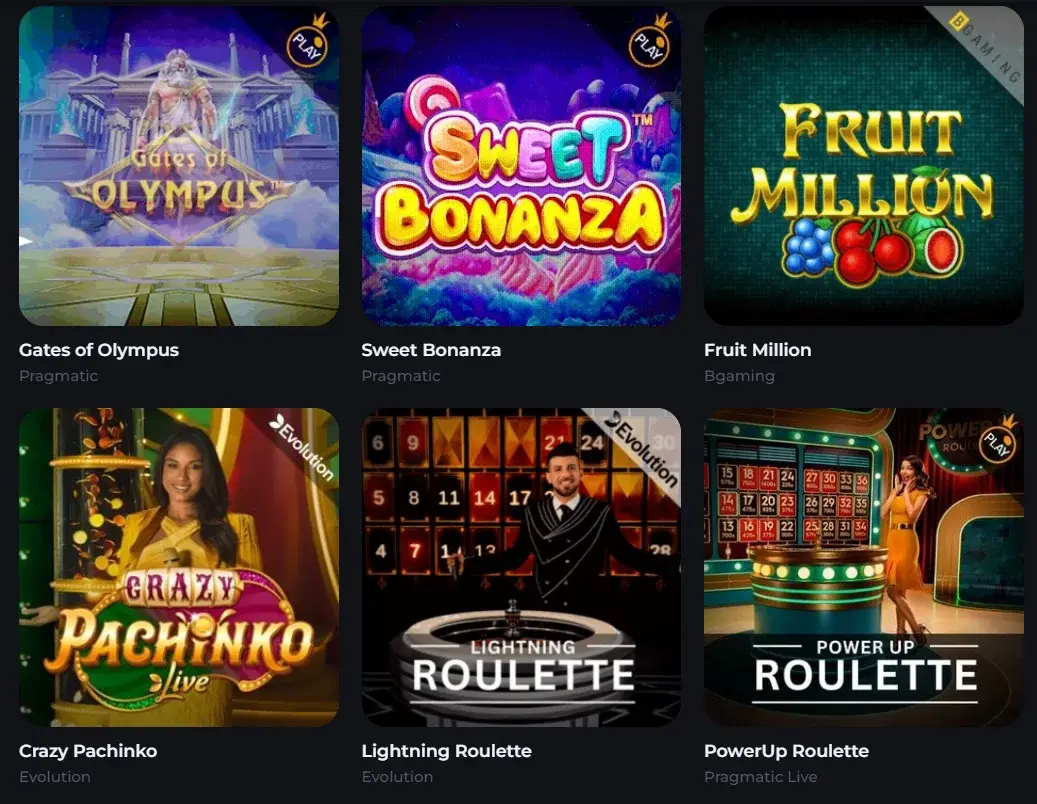Launch the Sweet Bonanza slot

(x=521, y=166)
